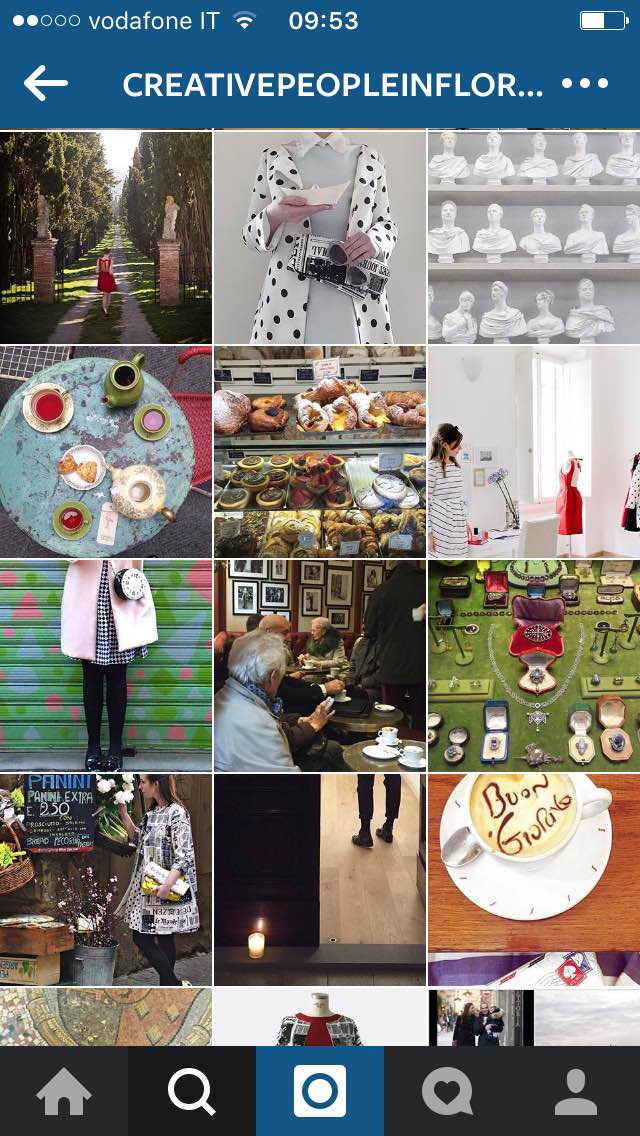The width and height of the screenshot is (640, 1136).
Task: Open the three-dot overflow menu
Action: (584, 85)
